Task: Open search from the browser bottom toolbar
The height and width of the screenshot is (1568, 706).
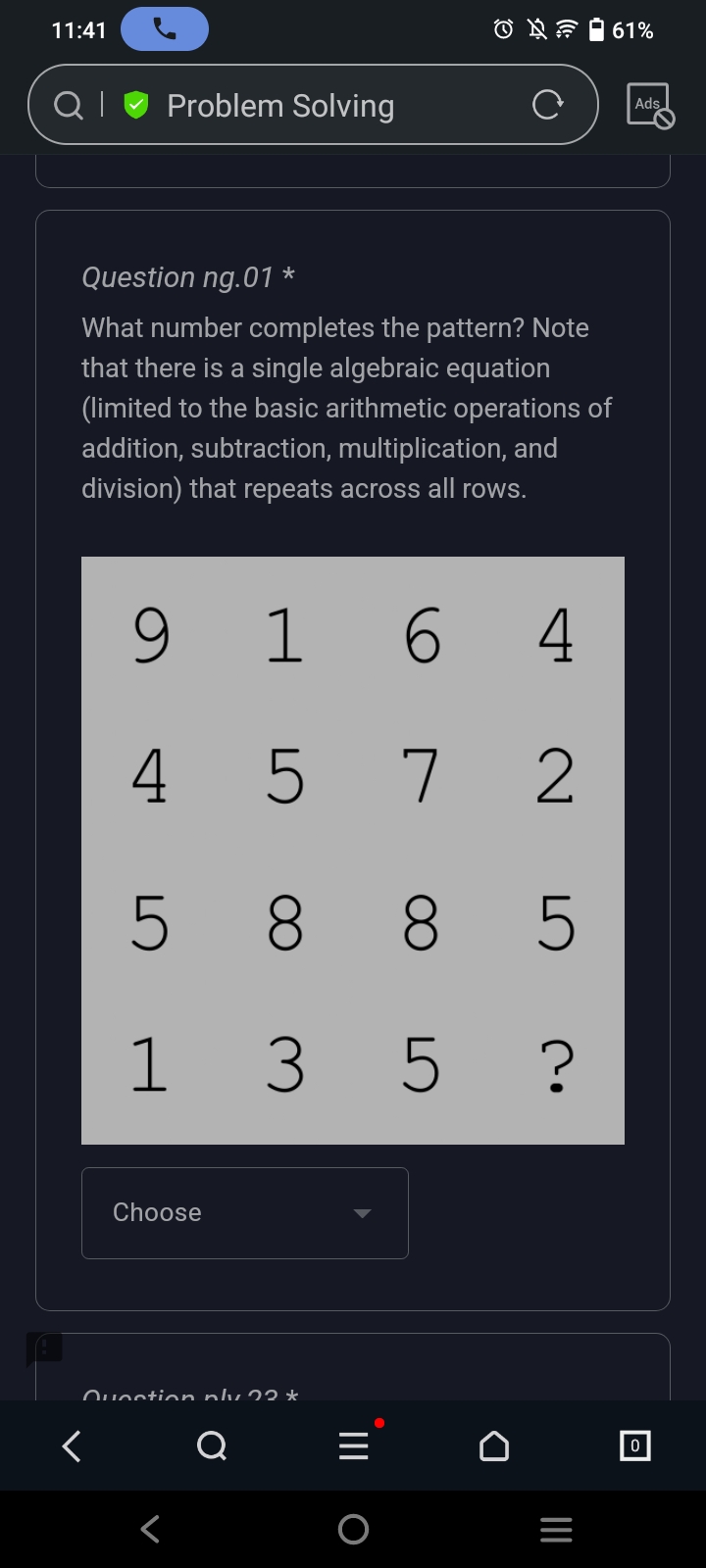Action: [x=212, y=1445]
